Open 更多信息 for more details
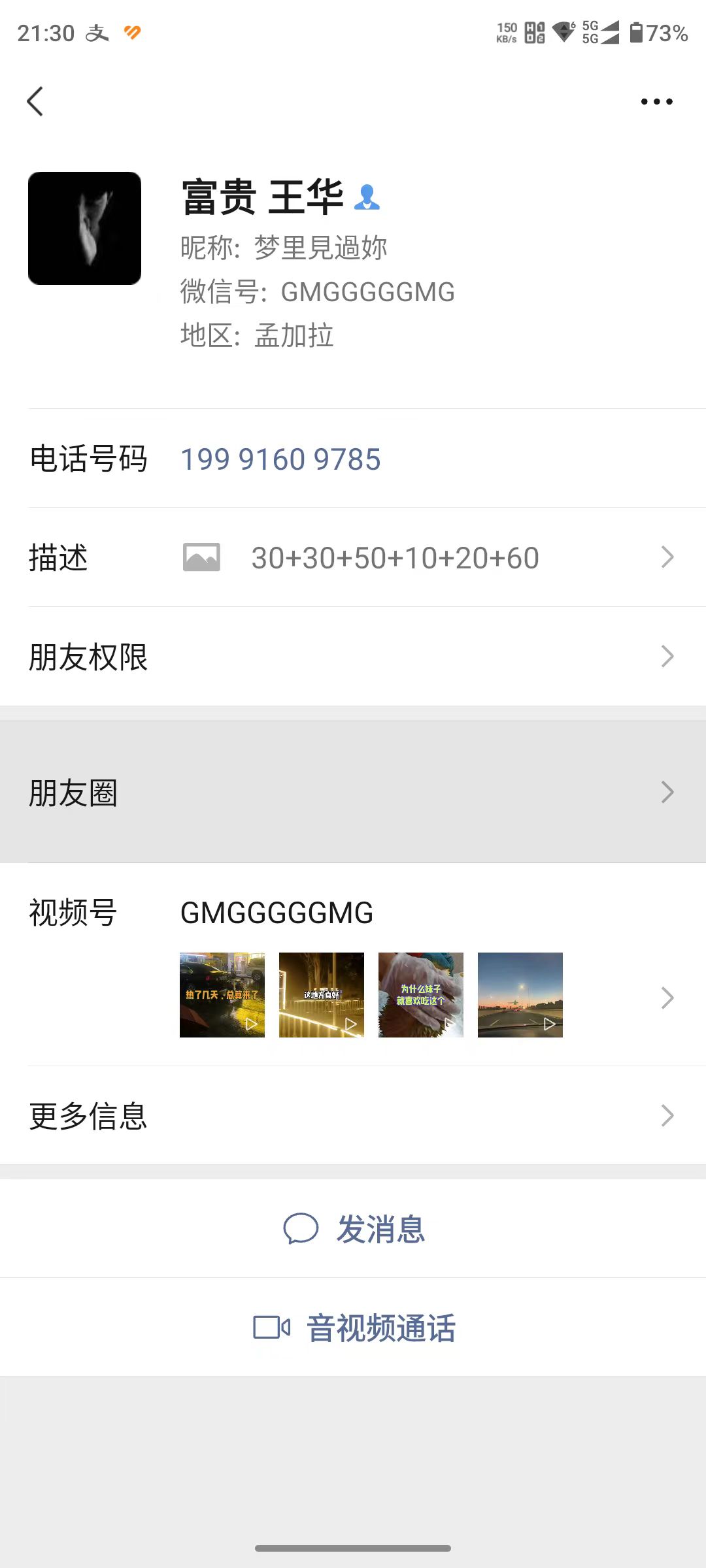This screenshot has height=1568, width=706. [x=353, y=1115]
